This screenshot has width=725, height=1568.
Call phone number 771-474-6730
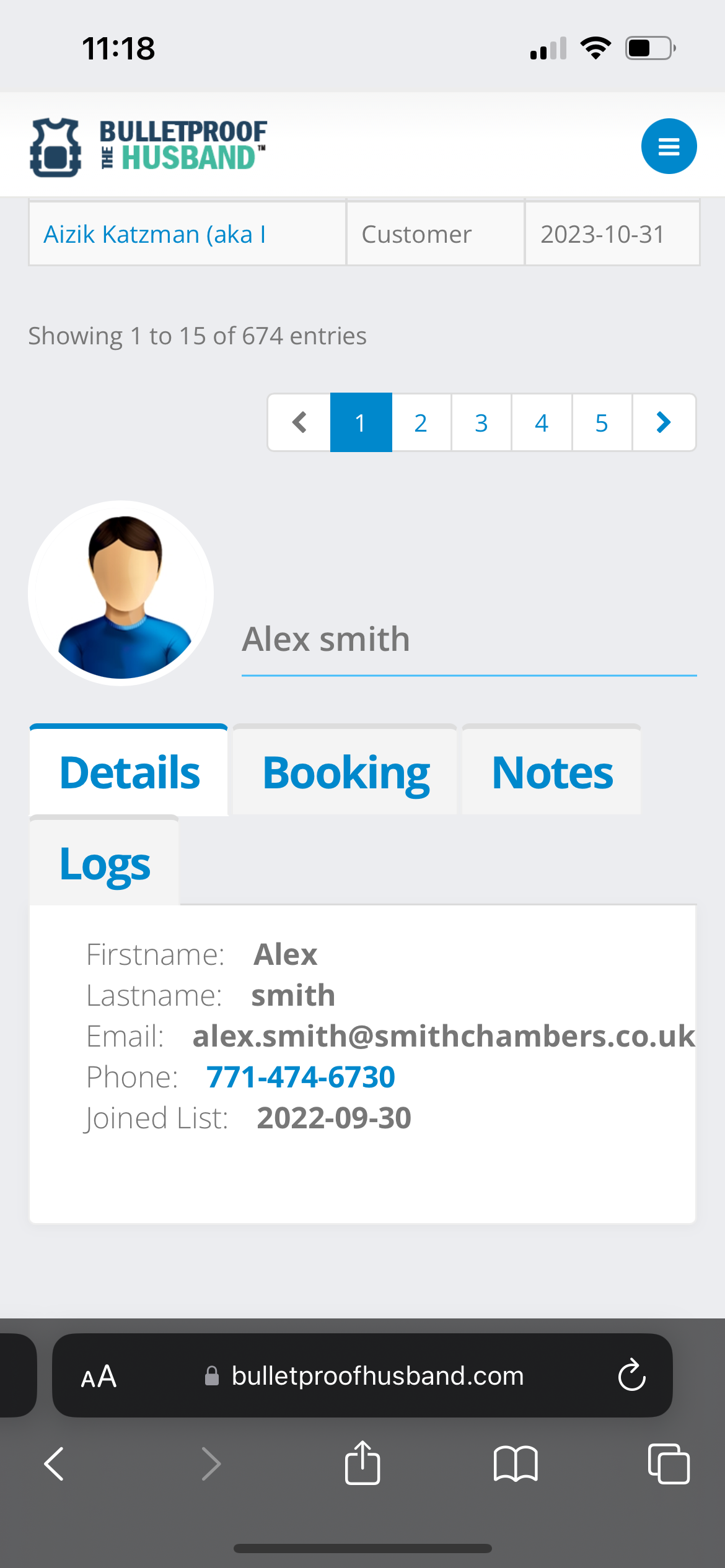point(301,1077)
